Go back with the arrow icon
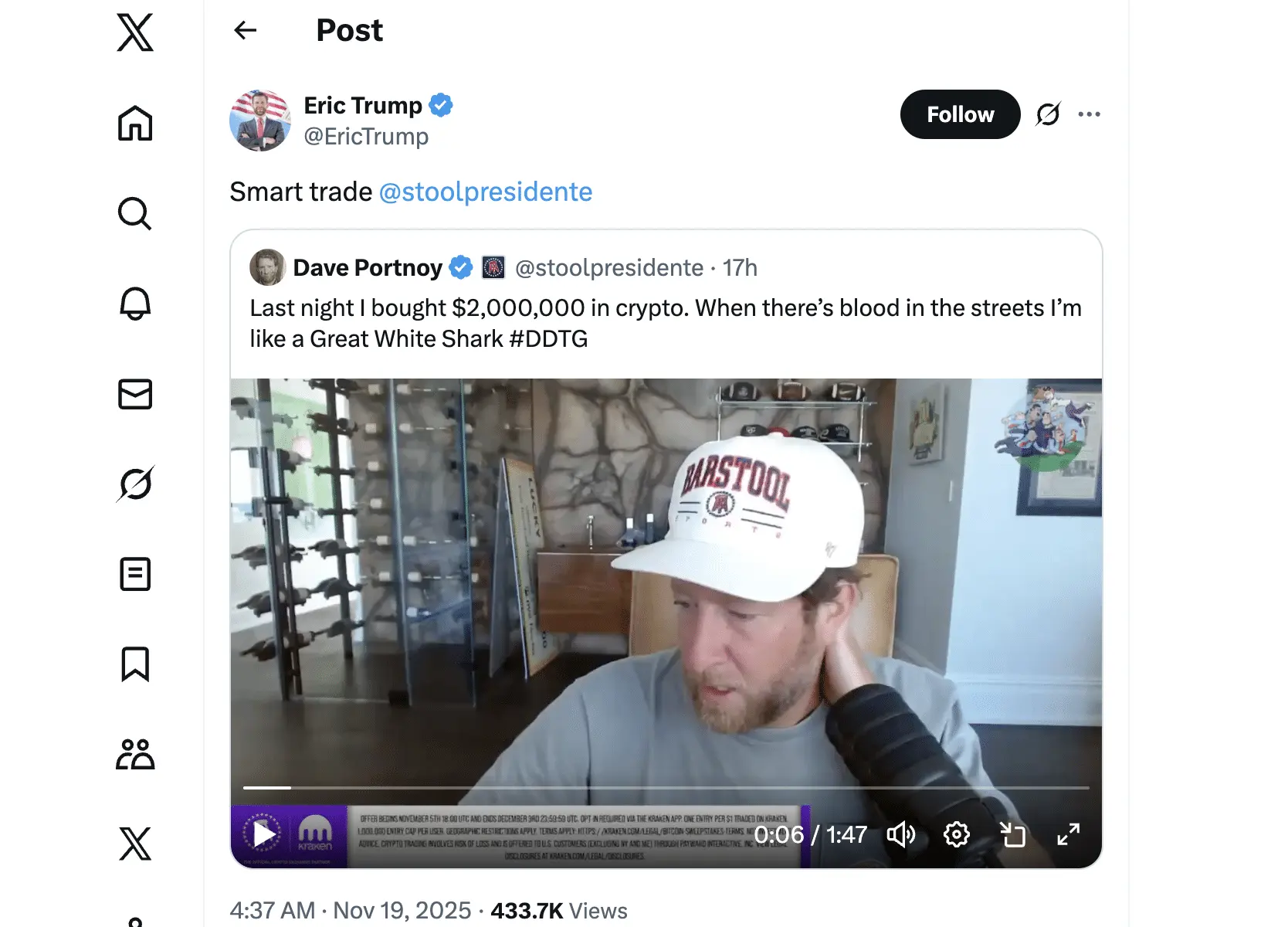1288x927 pixels. click(x=245, y=30)
